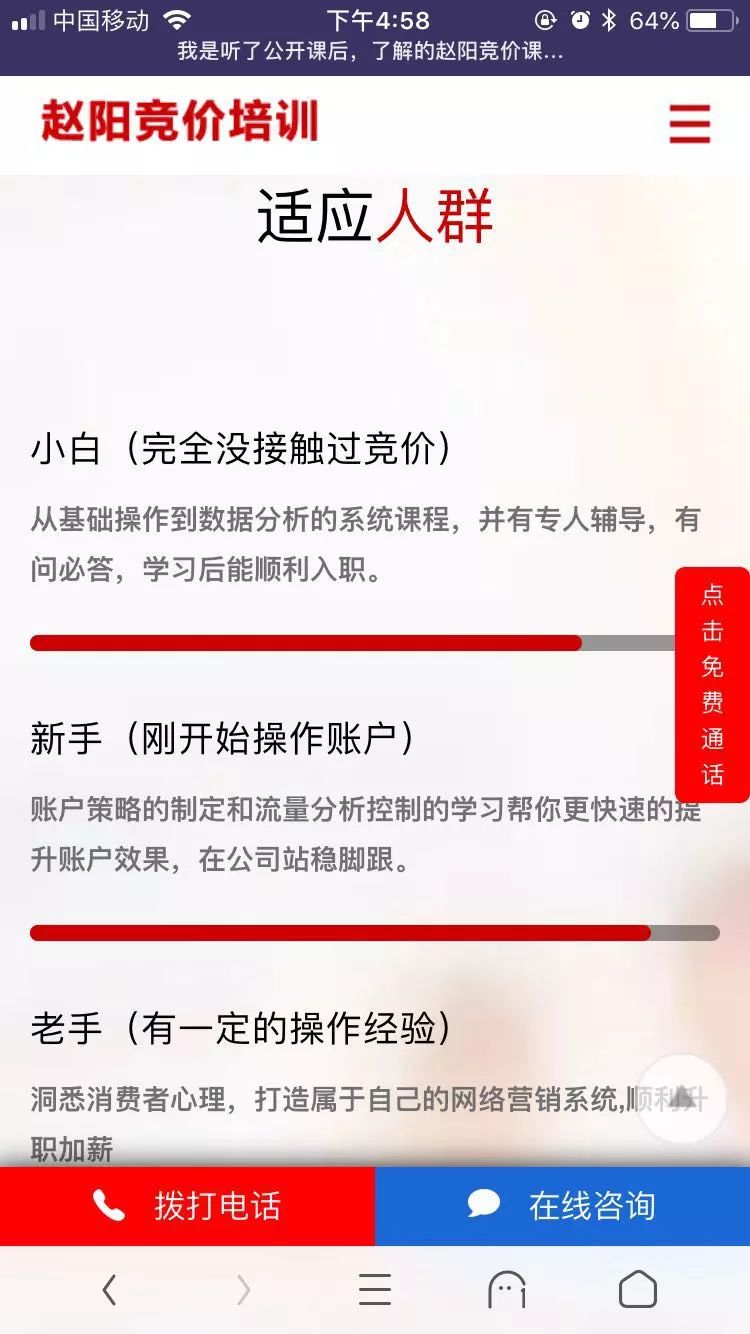750x1334 pixels.
Task: Jump back to top with arrow button
Action: (681, 1098)
